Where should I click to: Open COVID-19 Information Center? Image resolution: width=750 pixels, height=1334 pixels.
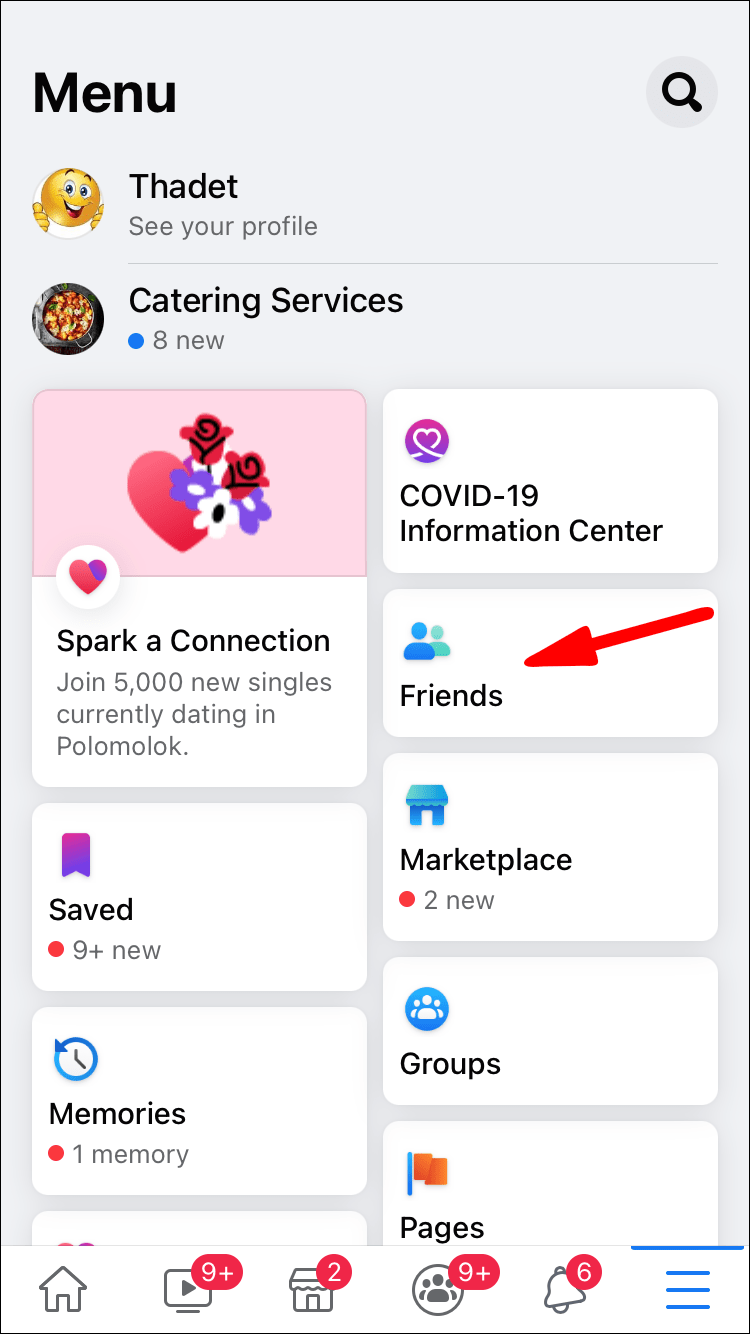click(x=550, y=481)
